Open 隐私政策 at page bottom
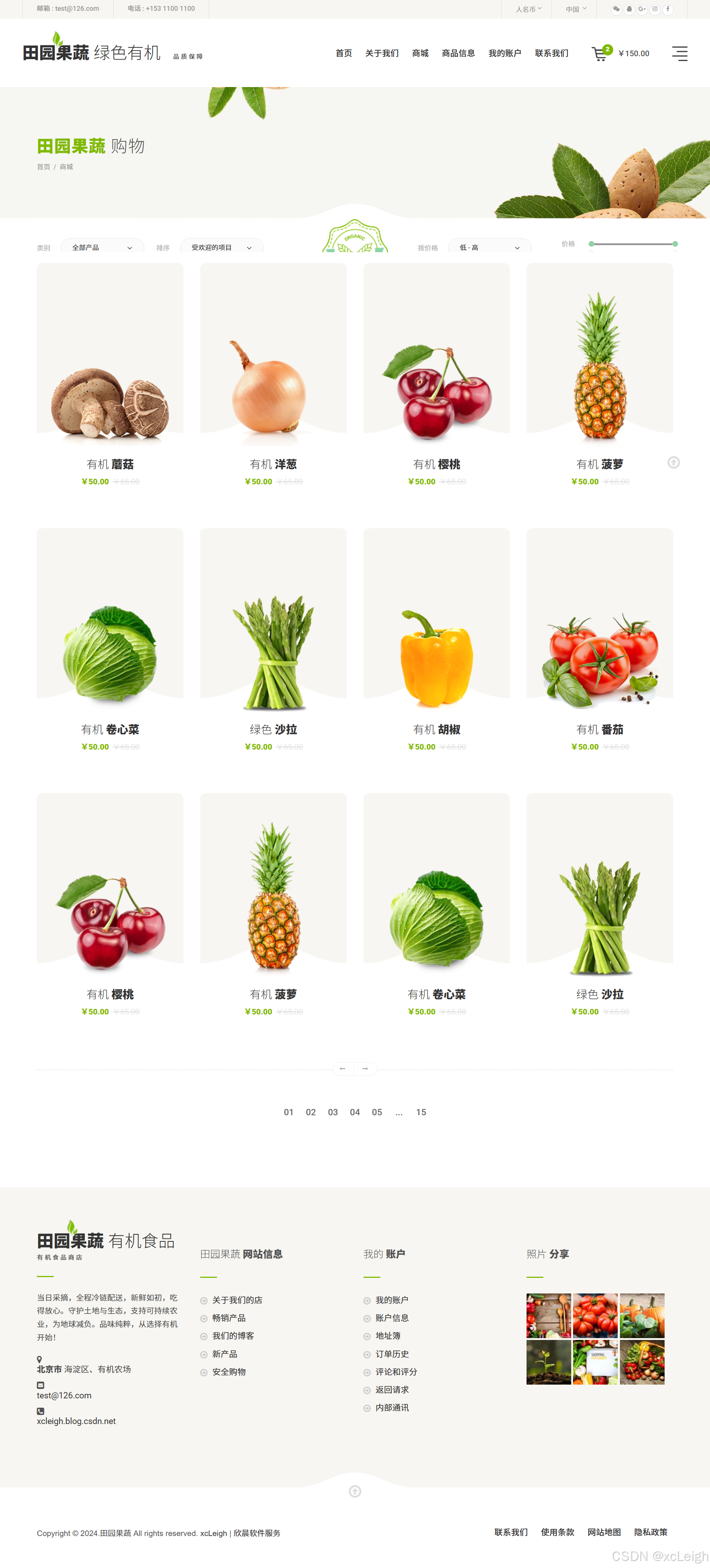Screen dimensions: 710x1568 [x=651, y=1532]
